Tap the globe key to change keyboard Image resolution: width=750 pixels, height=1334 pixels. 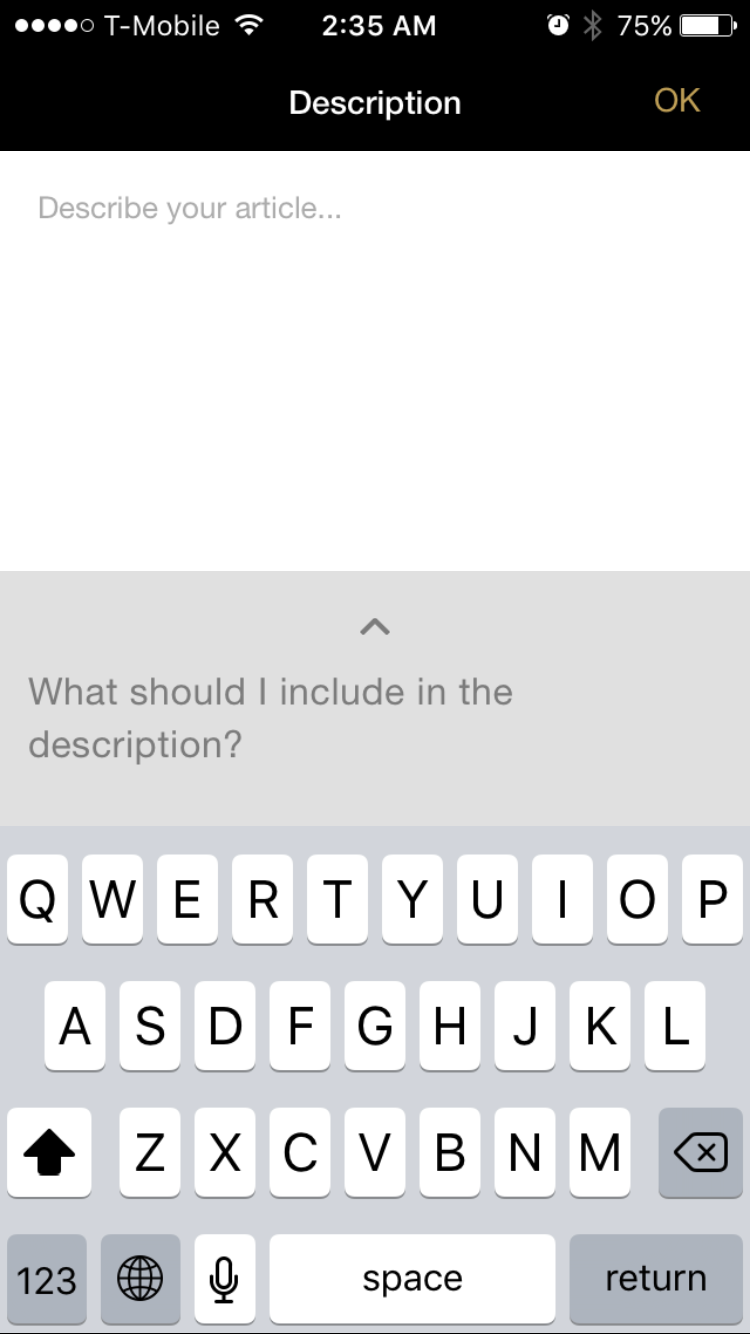[x=140, y=1278]
